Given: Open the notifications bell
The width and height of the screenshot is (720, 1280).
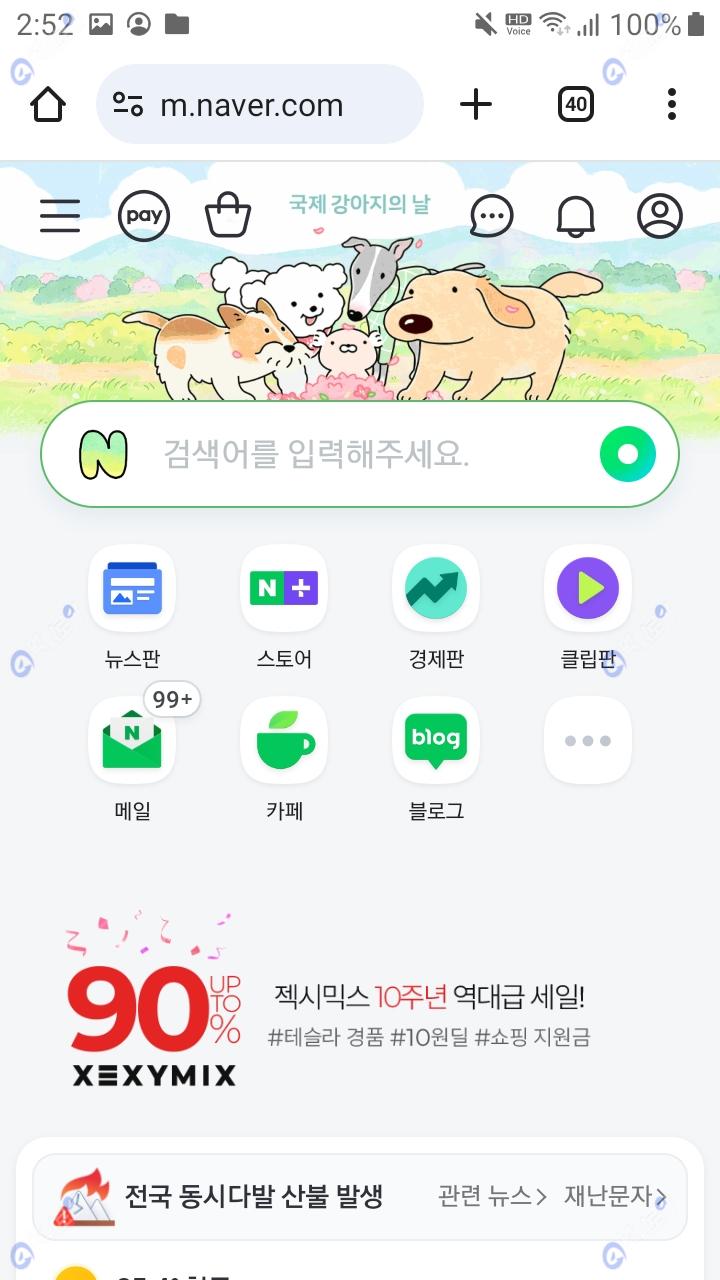Looking at the screenshot, I should pos(575,216).
